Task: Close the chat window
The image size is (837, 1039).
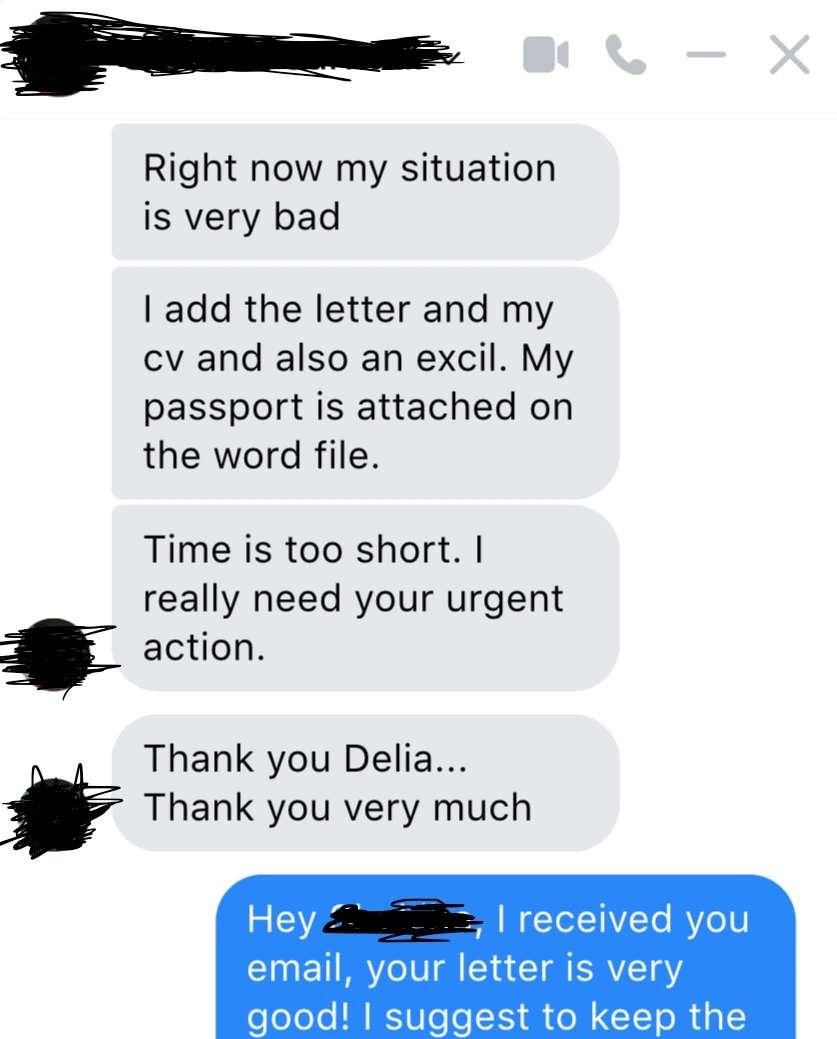Action: (x=789, y=56)
